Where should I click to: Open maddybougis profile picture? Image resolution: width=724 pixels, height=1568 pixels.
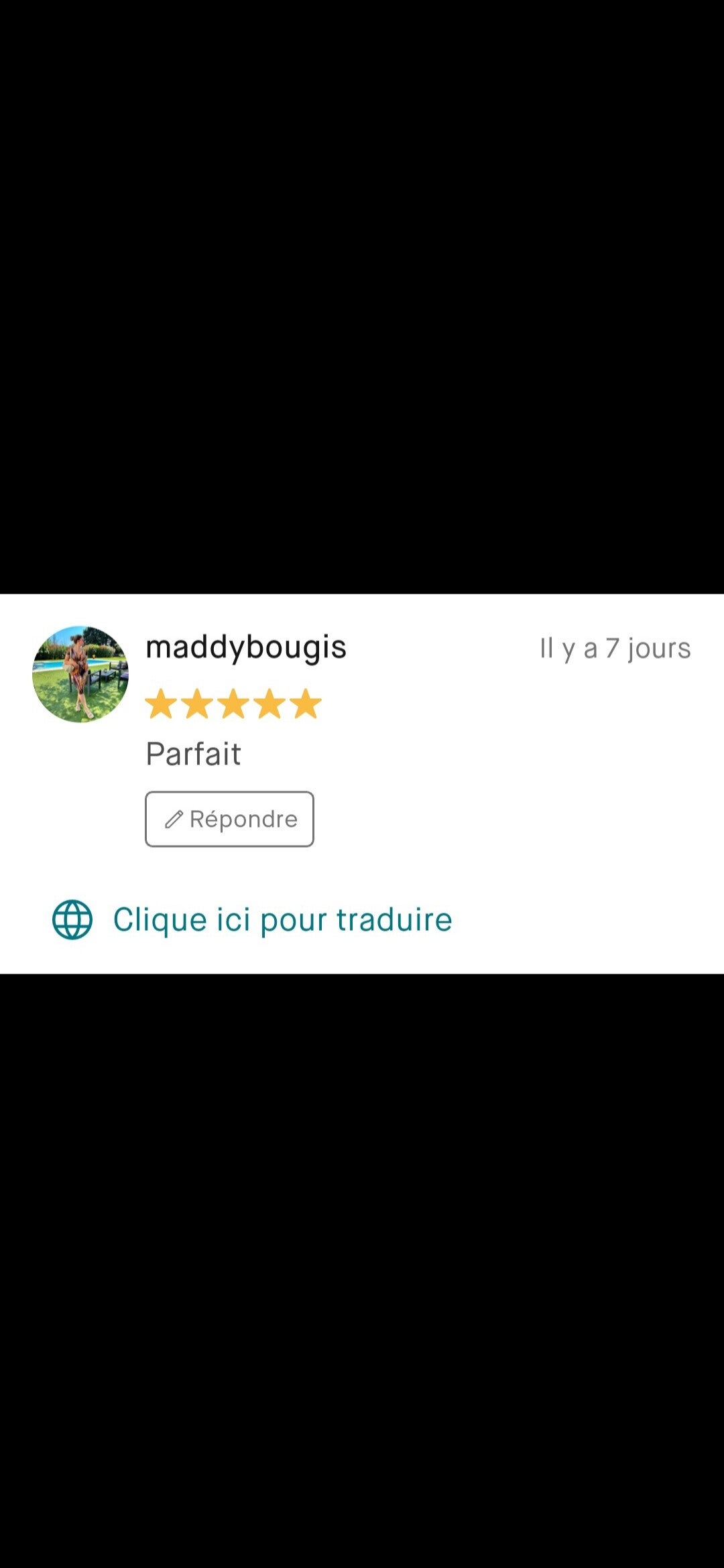pyautogui.click(x=80, y=674)
